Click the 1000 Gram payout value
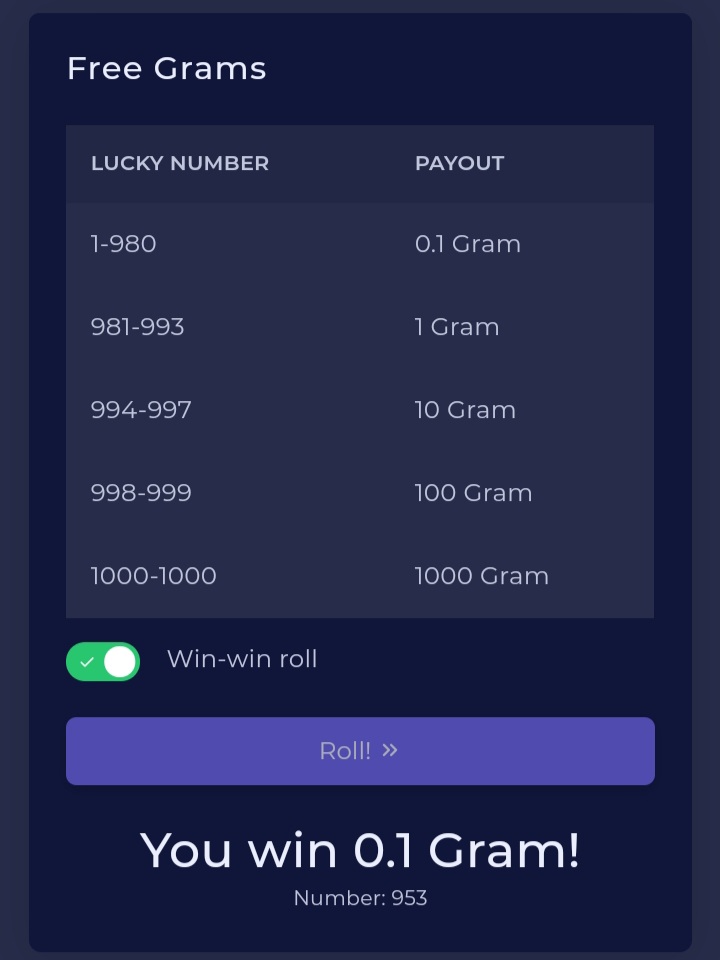The width and height of the screenshot is (720, 960). (x=482, y=576)
